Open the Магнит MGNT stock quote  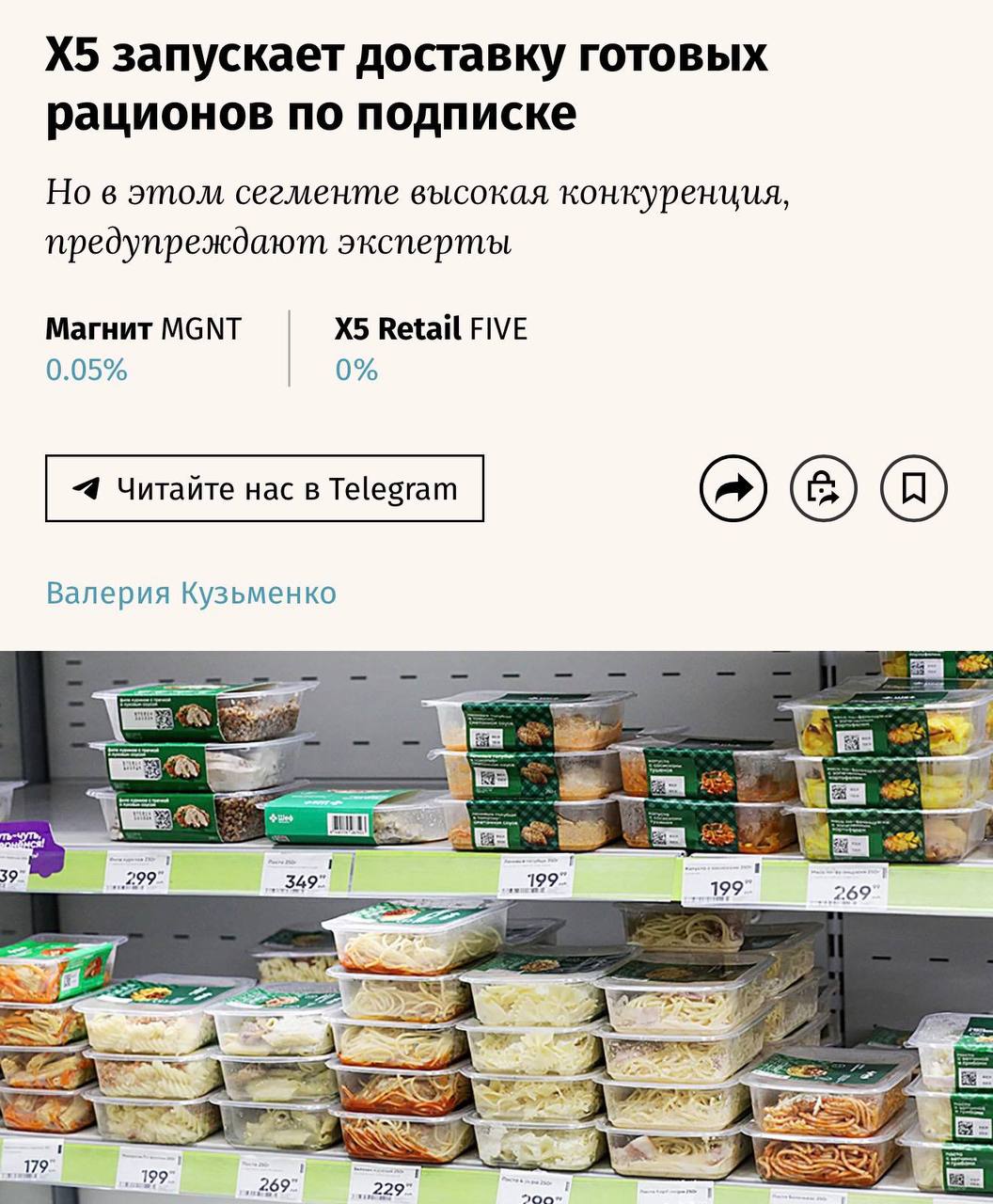(x=143, y=347)
